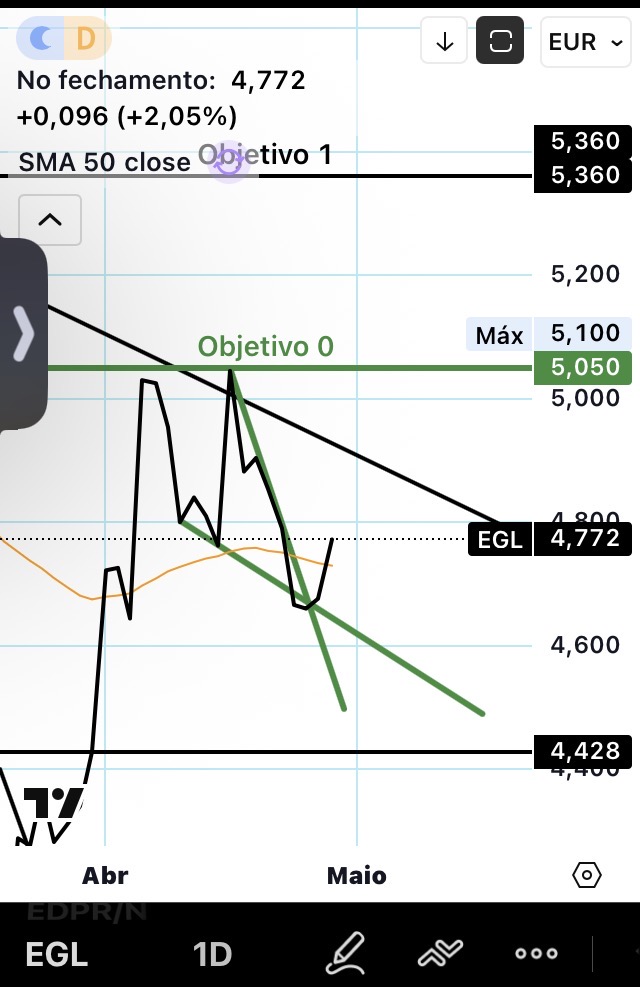This screenshot has height=987, width=640.
Task: Change the EGL symbol
Action: (57, 954)
